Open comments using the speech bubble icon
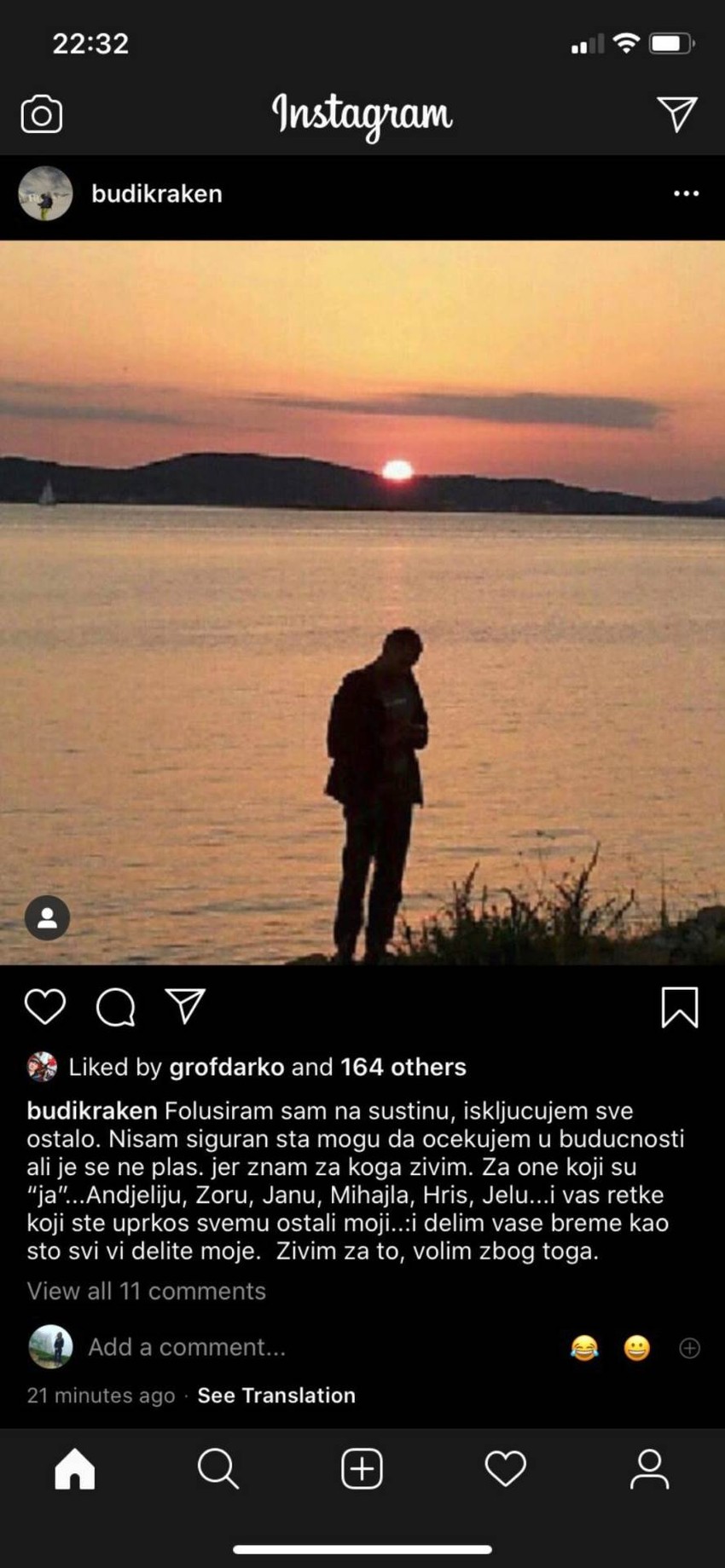725x1568 pixels. coord(115,1006)
